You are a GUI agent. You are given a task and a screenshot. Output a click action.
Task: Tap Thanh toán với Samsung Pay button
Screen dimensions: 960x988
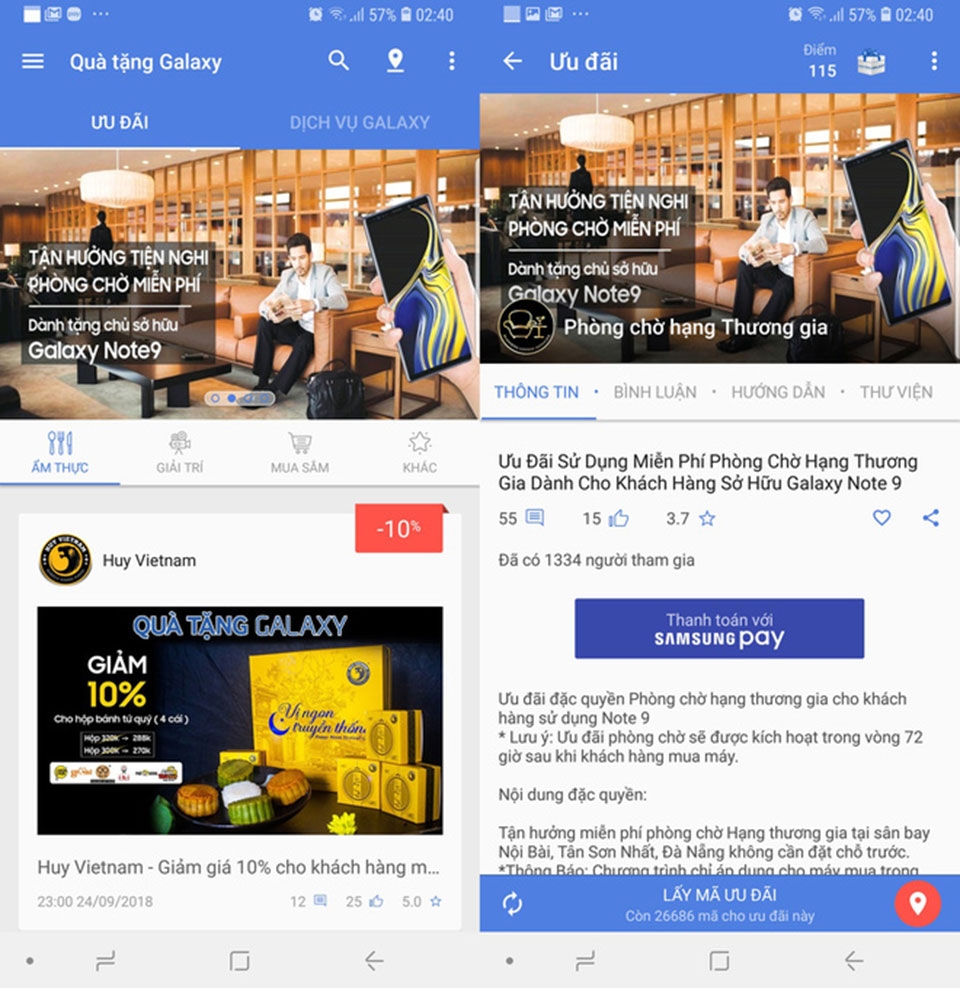[719, 628]
